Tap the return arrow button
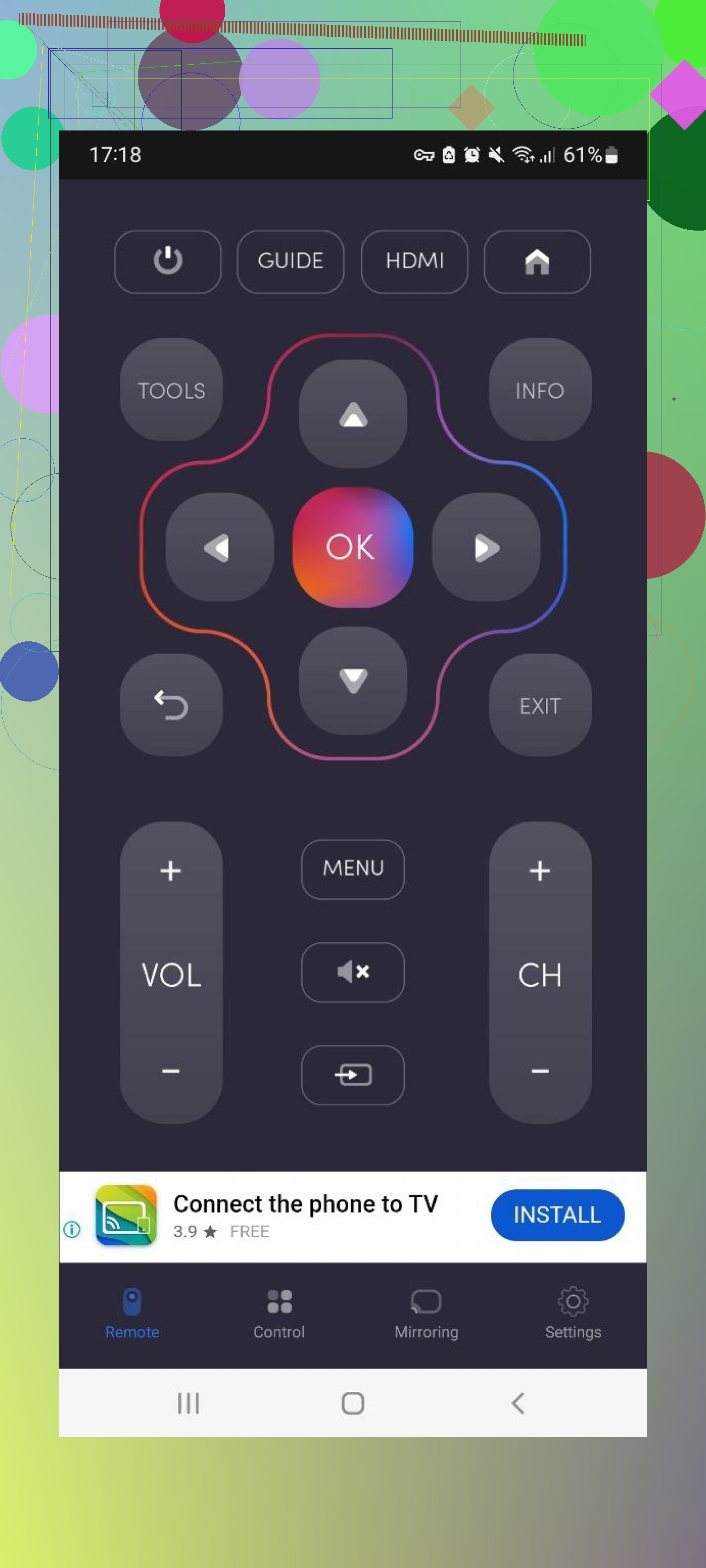706x1568 pixels. 171,705
